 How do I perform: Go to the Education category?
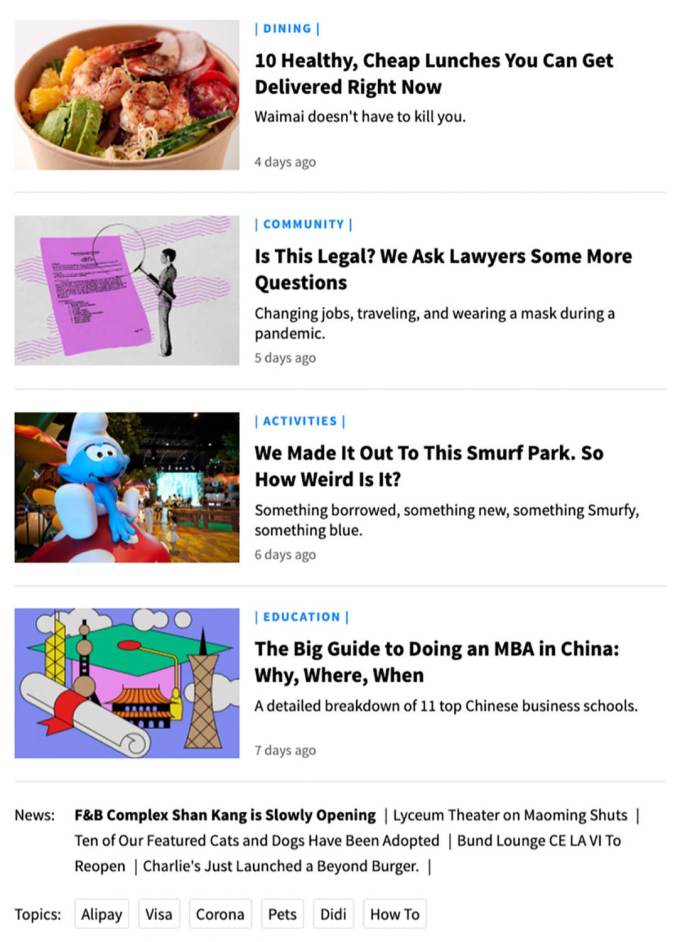(301, 617)
